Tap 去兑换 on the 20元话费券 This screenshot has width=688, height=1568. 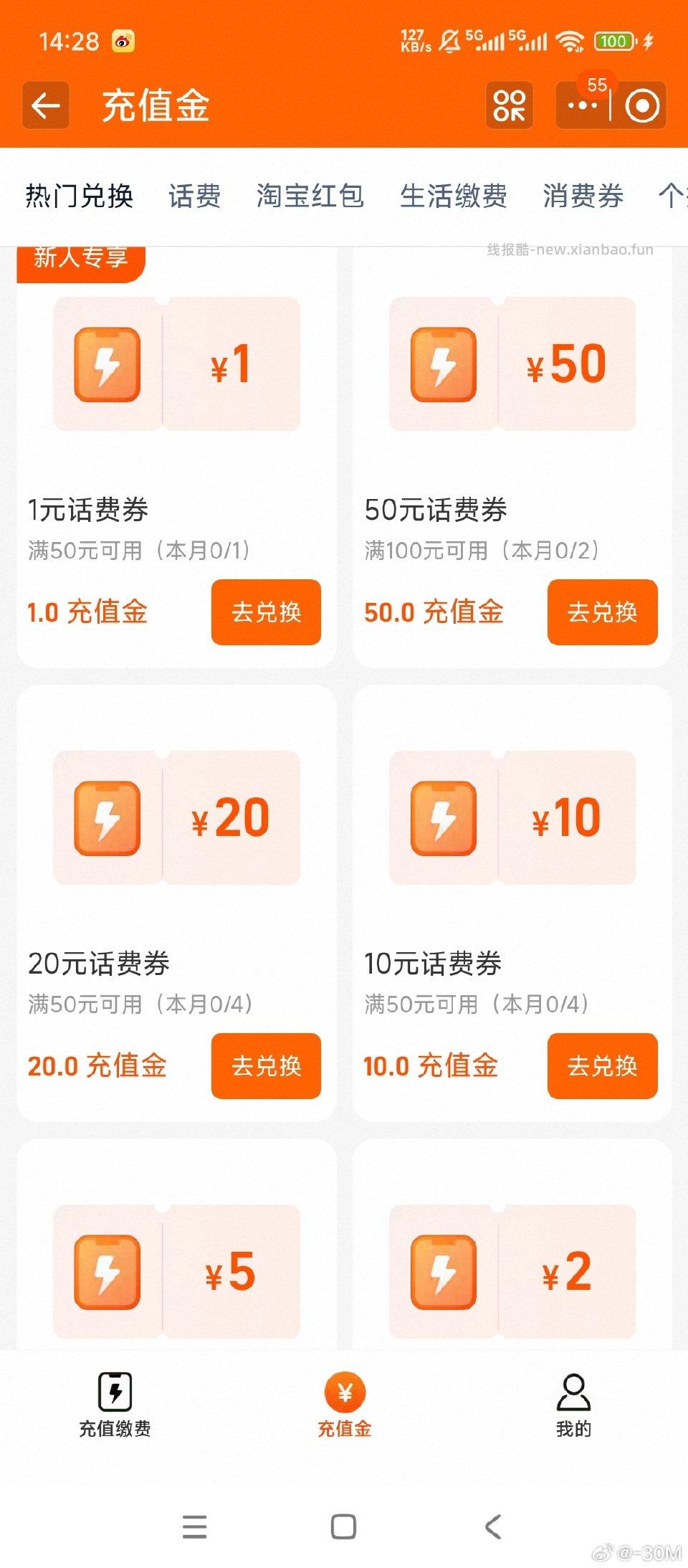266,1066
